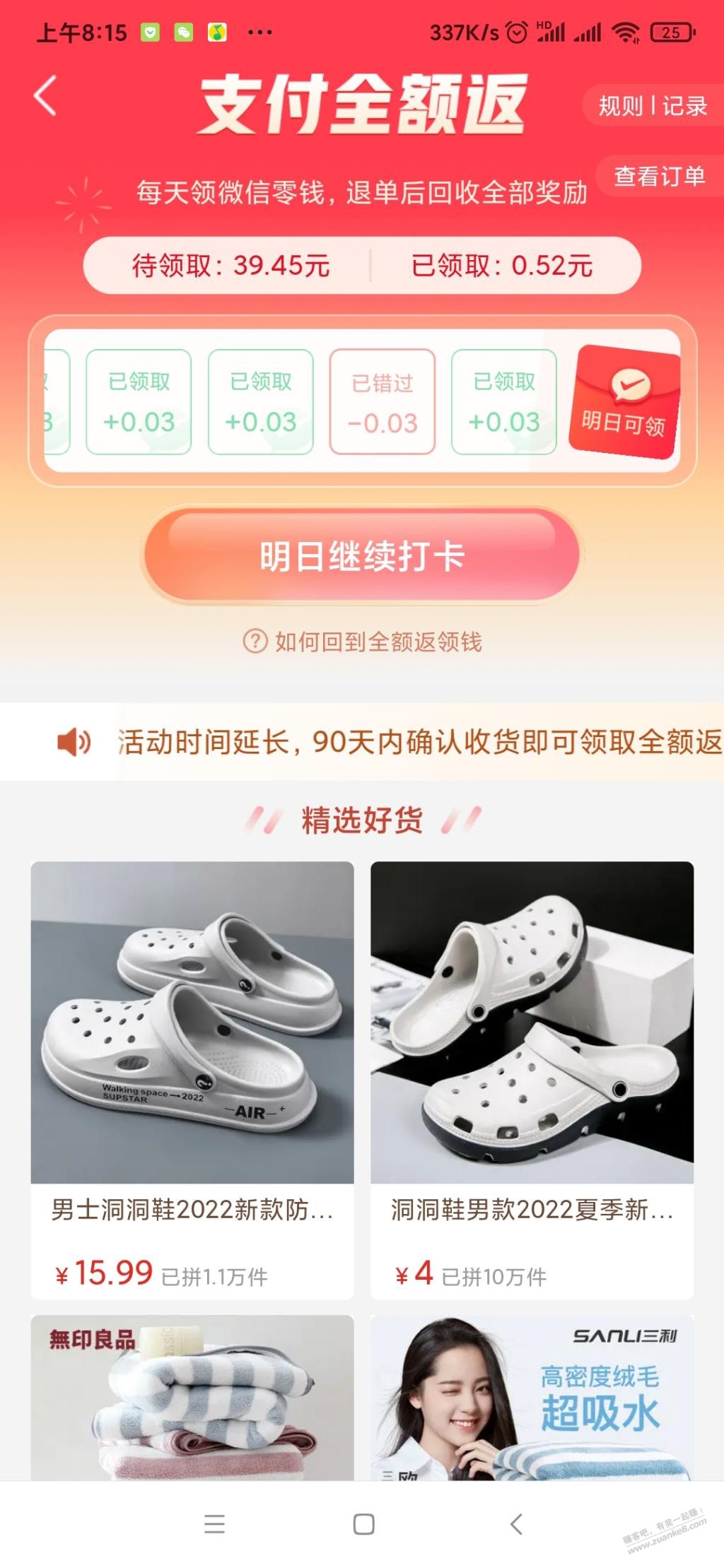This screenshot has height=1568, width=724.
Task: Open the 记录 records page
Action: (x=684, y=107)
